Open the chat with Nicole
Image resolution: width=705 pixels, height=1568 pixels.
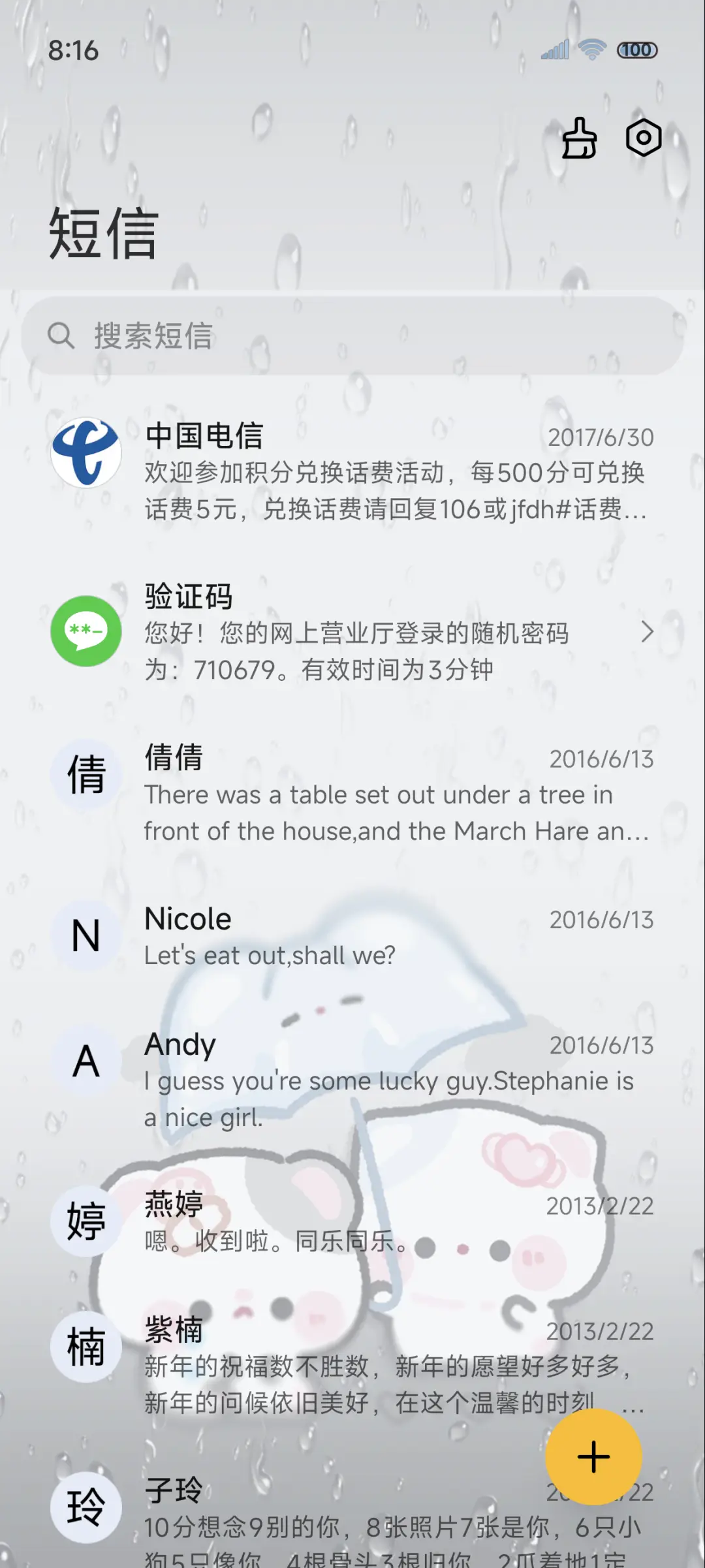[352, 936]
